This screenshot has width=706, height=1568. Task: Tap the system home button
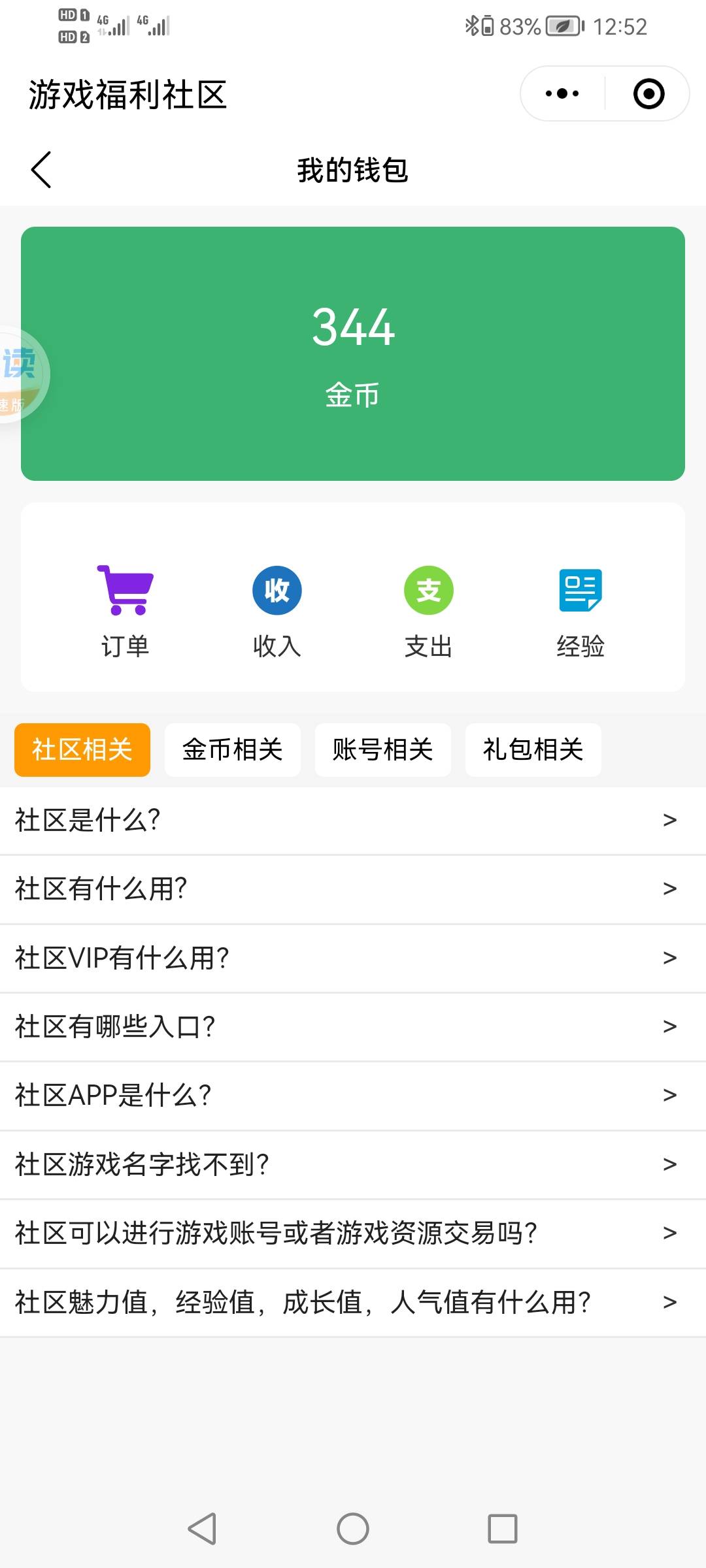(x=353, y=1529)
